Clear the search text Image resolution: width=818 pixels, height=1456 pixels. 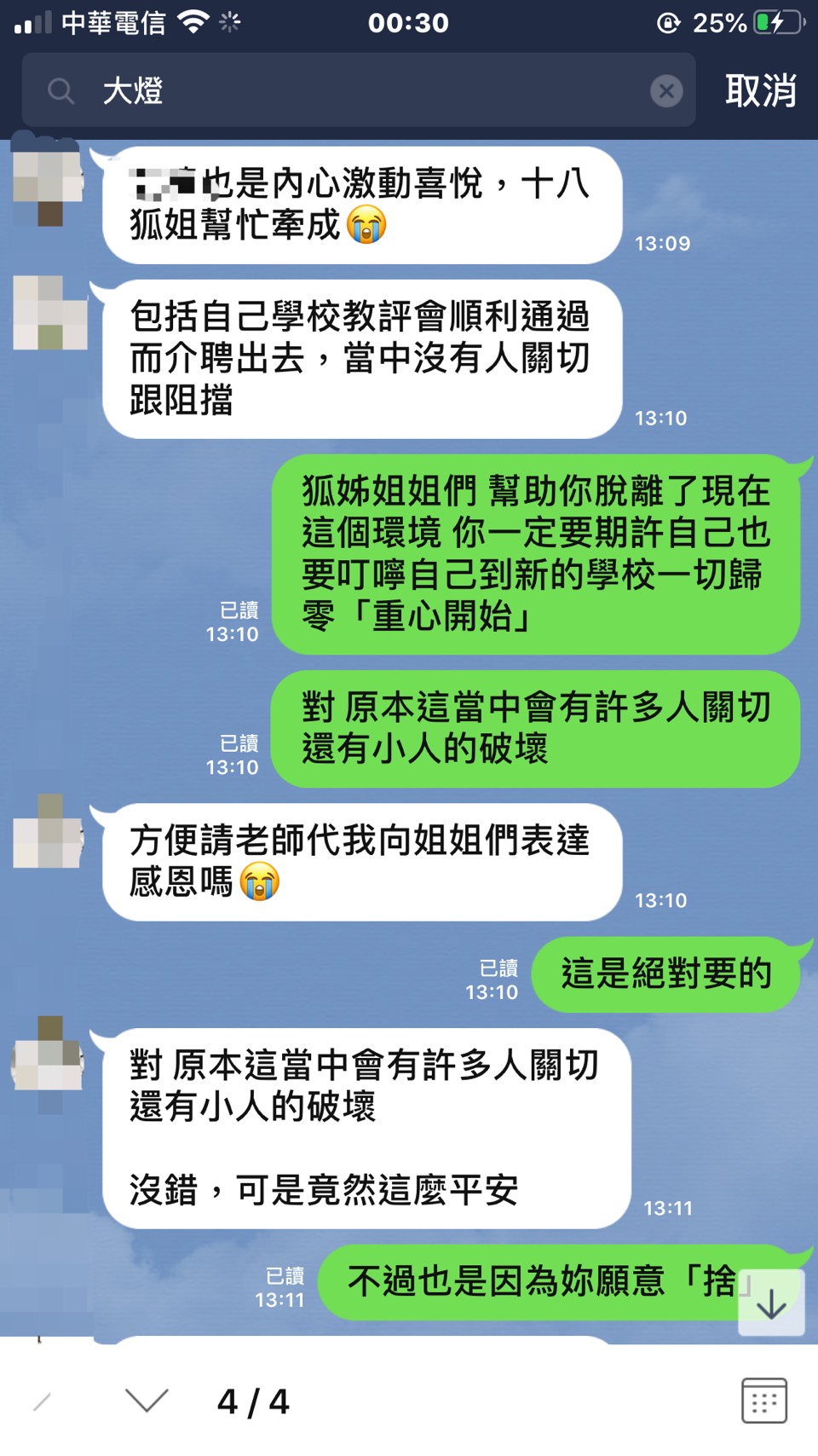point(666,90)
